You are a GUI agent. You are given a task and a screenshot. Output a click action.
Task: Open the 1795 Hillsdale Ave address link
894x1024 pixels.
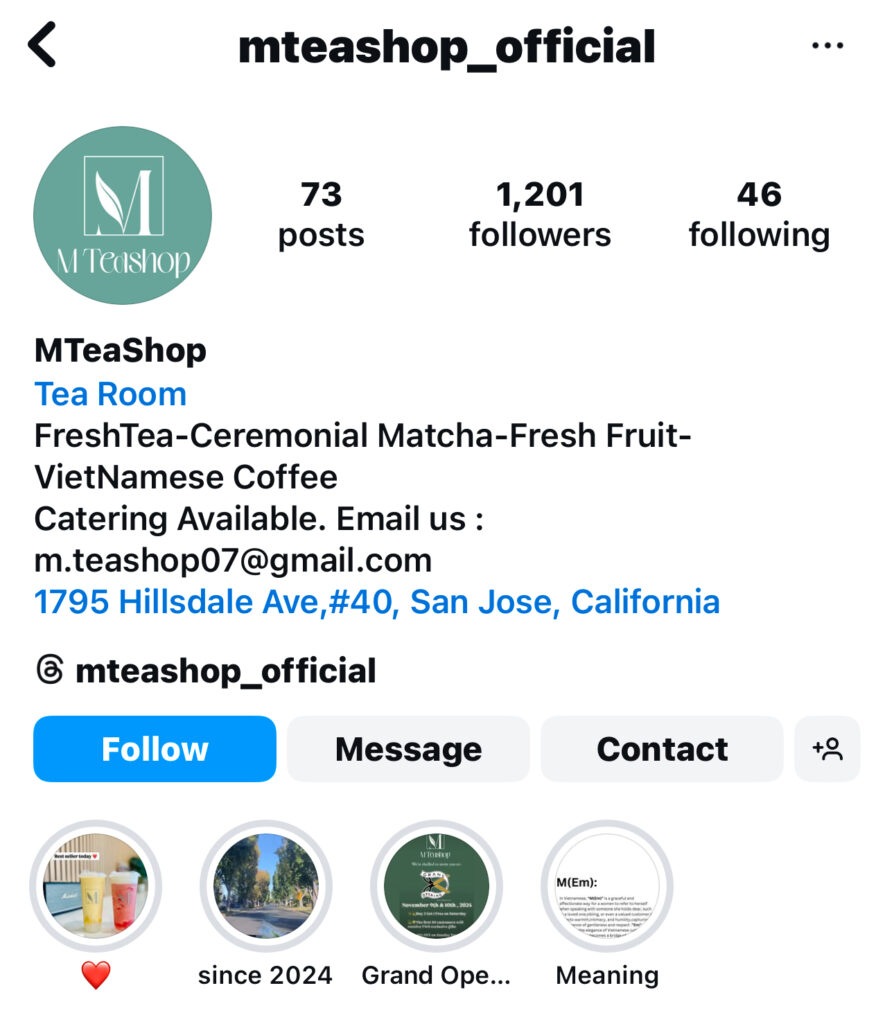[x=376, y=602]
